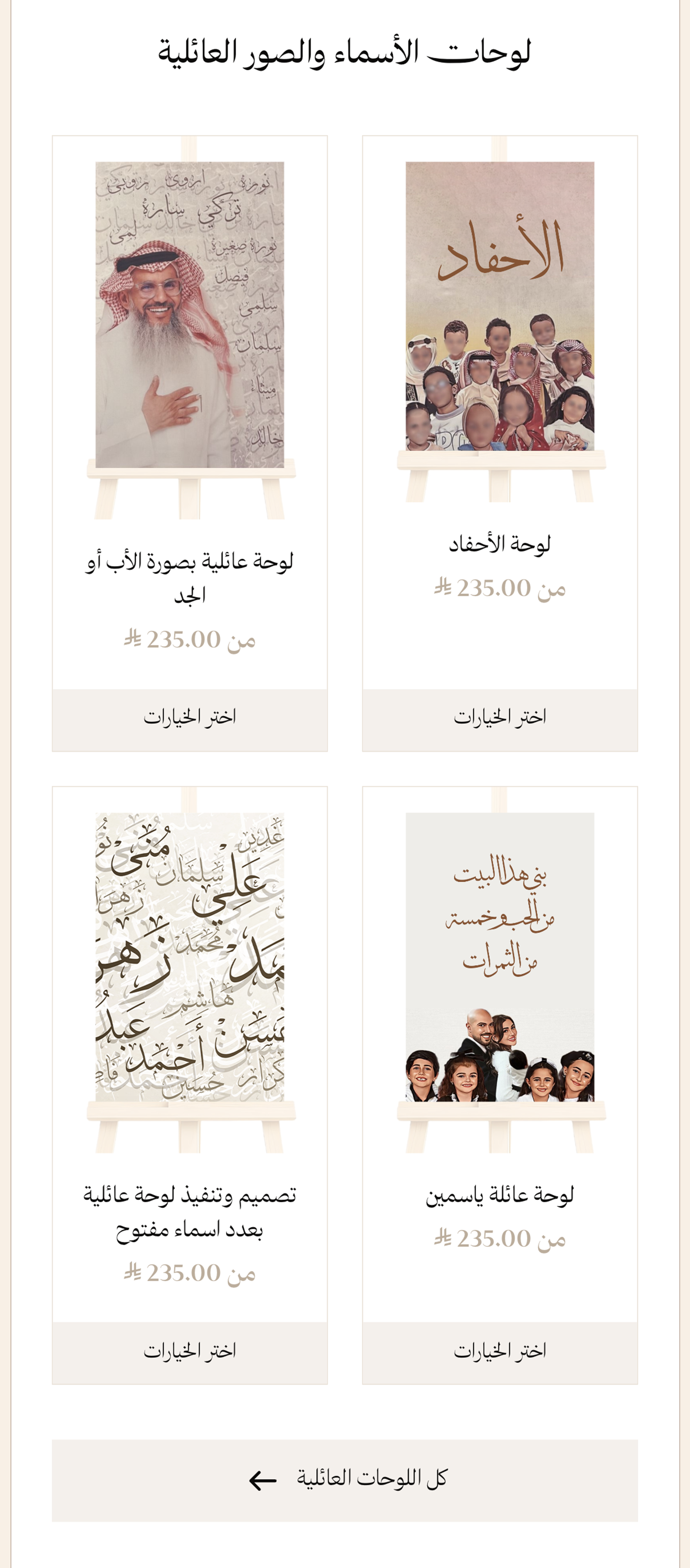This screenshot has height=1568, width=690.
Task: Open the لوحة عائلية بصورة الأب أو الجد image
Action: tap(190, 328)
